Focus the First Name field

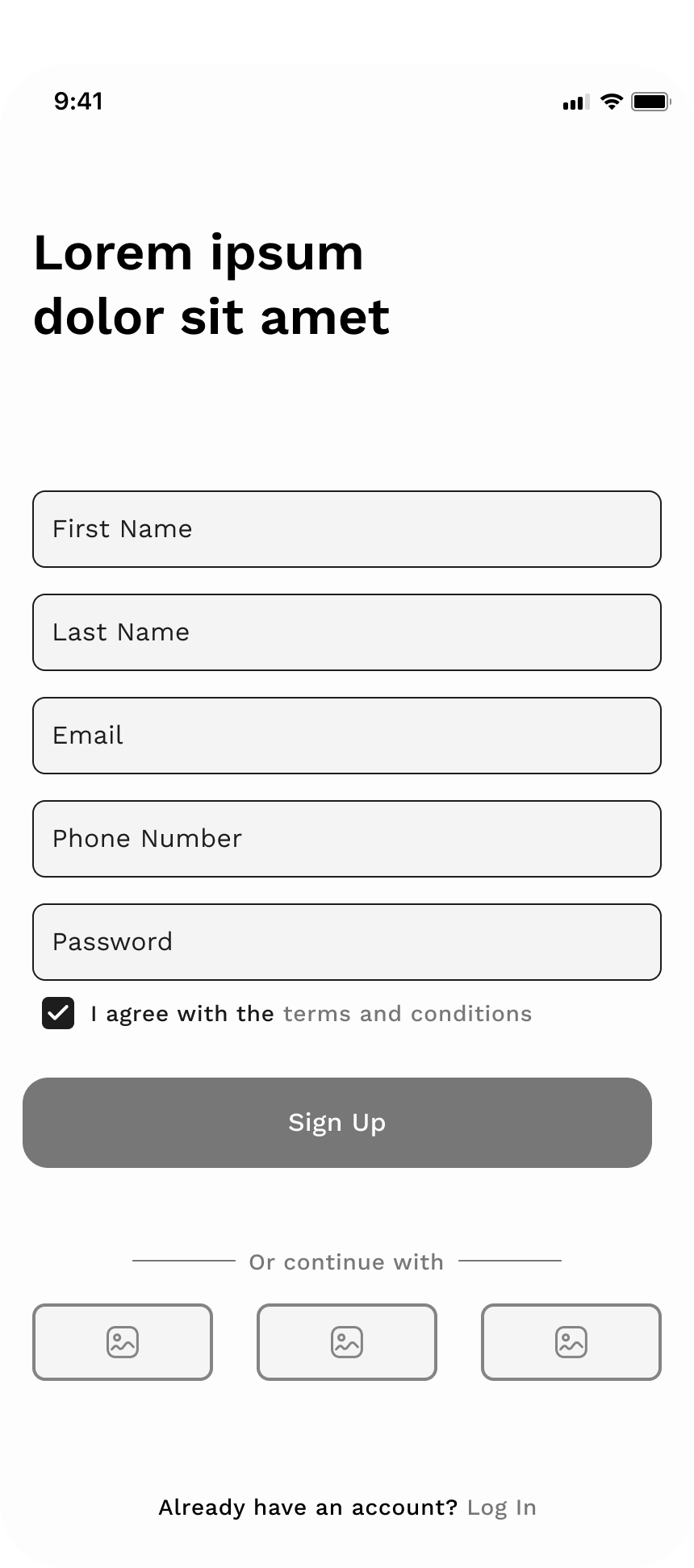(x=347, y=529)
